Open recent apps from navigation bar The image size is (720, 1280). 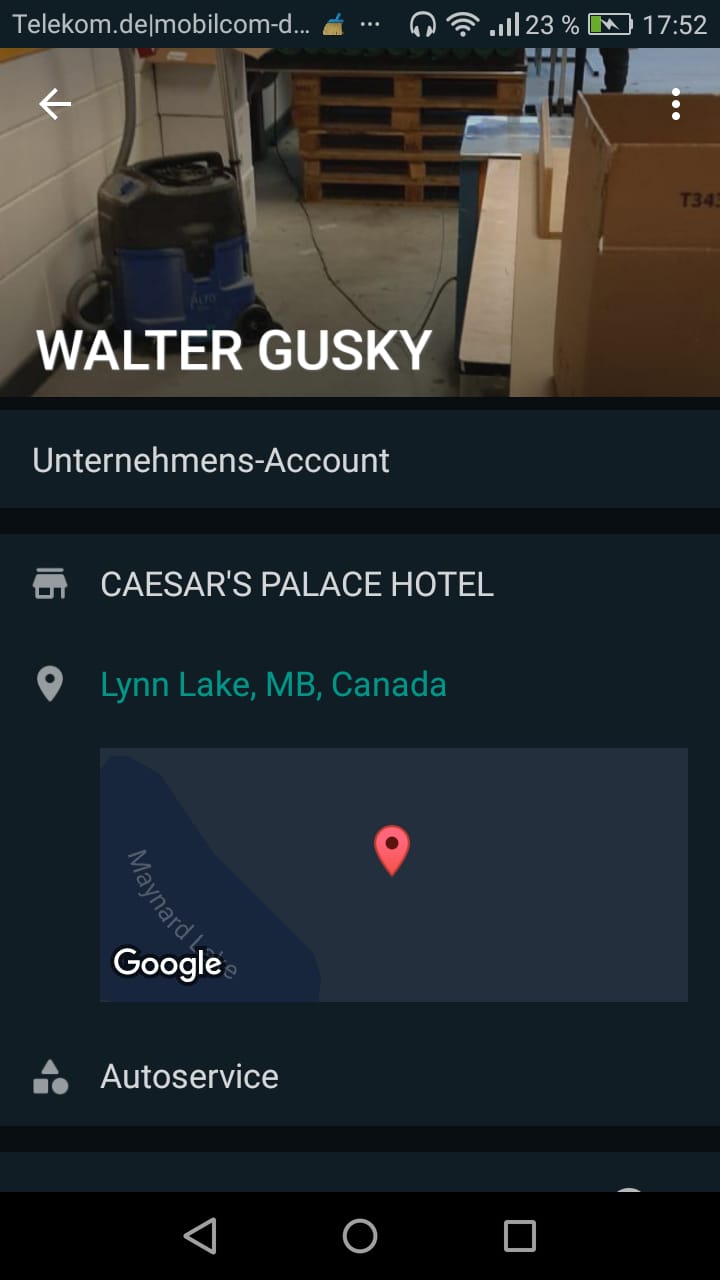(x=519, y=1236)
